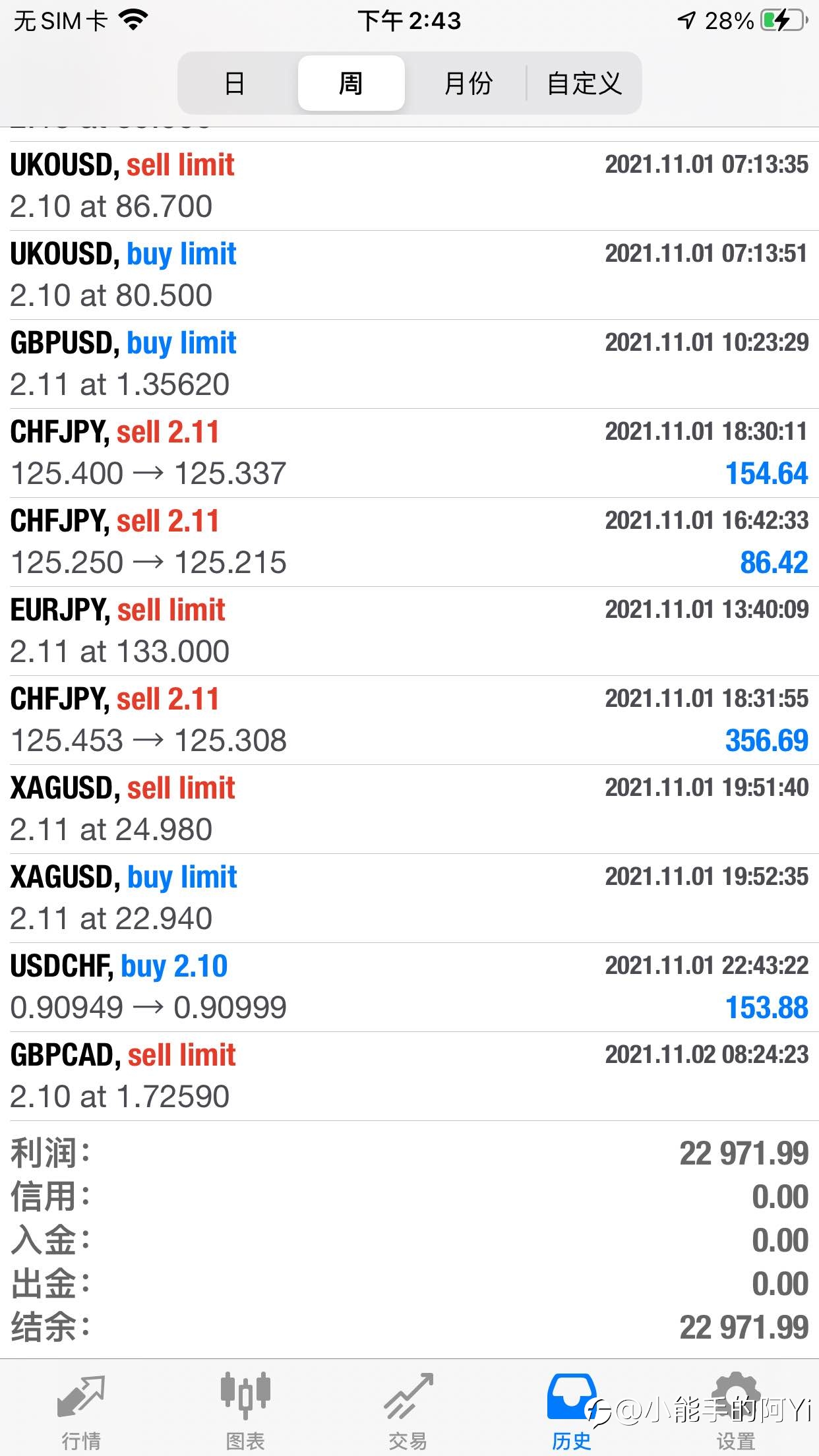Select the 周 (week) segment
Viewport: 819px width, 1456px height.
pos(351,83)
